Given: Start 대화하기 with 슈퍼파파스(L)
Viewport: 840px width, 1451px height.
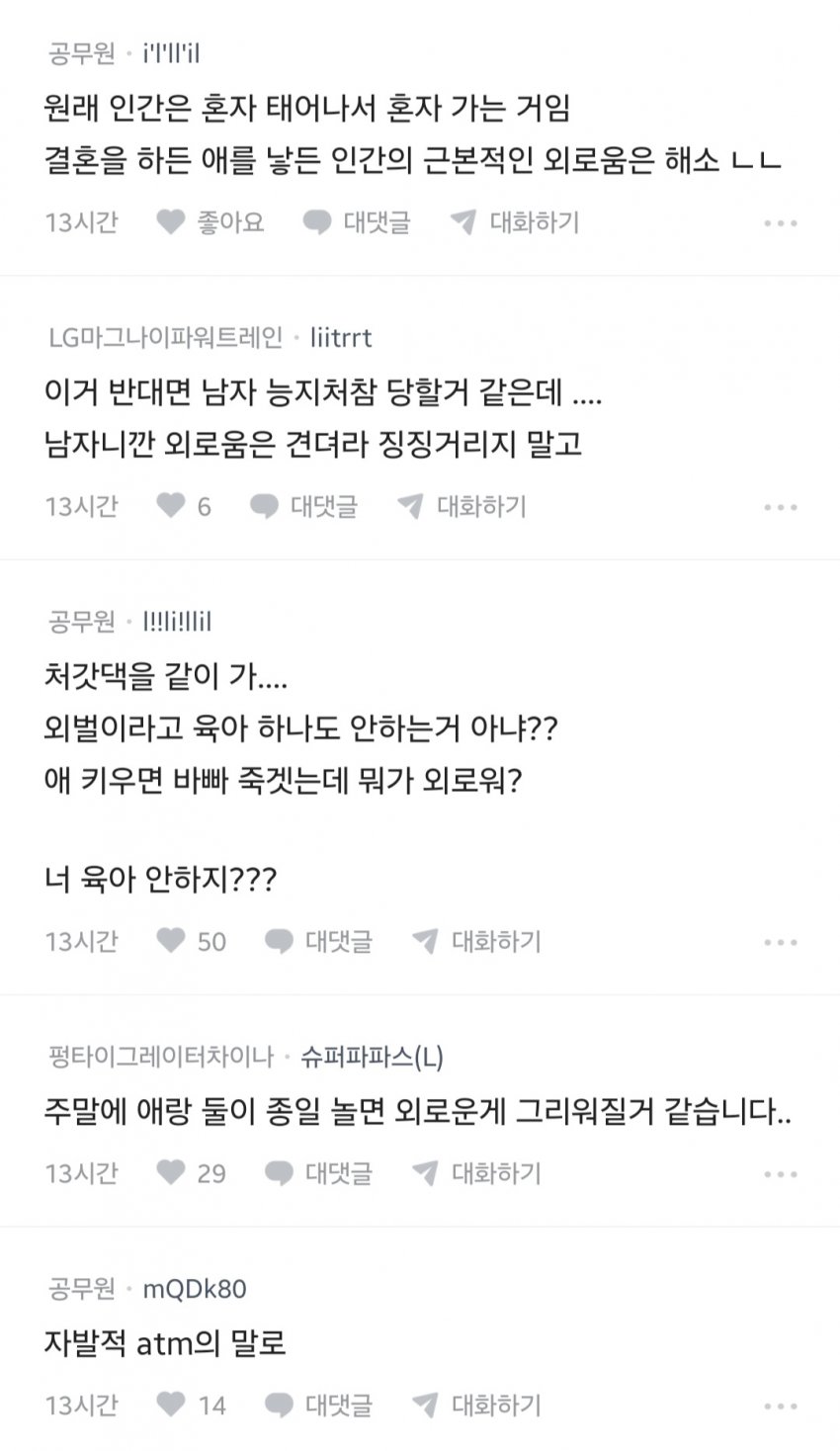Looking at the screenshot, I should click(x=477, y=1173).
